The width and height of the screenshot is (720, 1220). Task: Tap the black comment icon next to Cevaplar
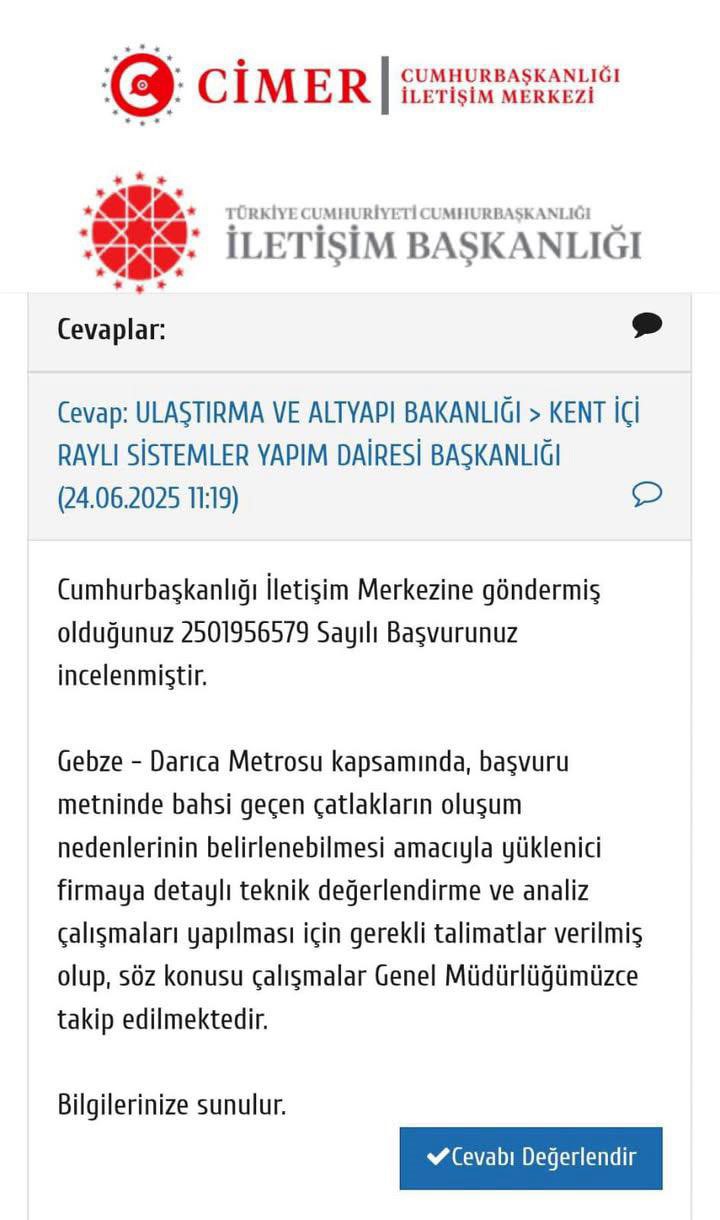tap(647, 325)
